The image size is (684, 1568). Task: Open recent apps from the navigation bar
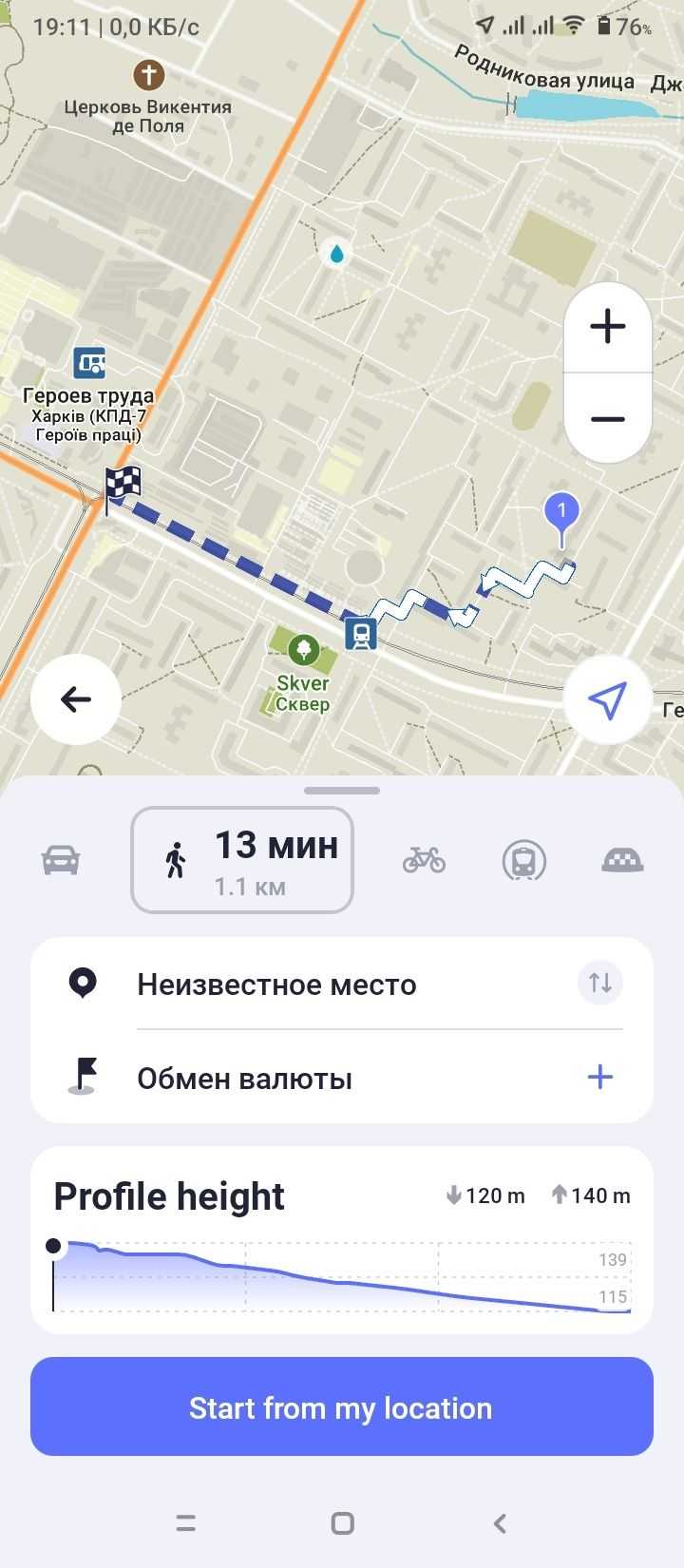(186, 1523)
